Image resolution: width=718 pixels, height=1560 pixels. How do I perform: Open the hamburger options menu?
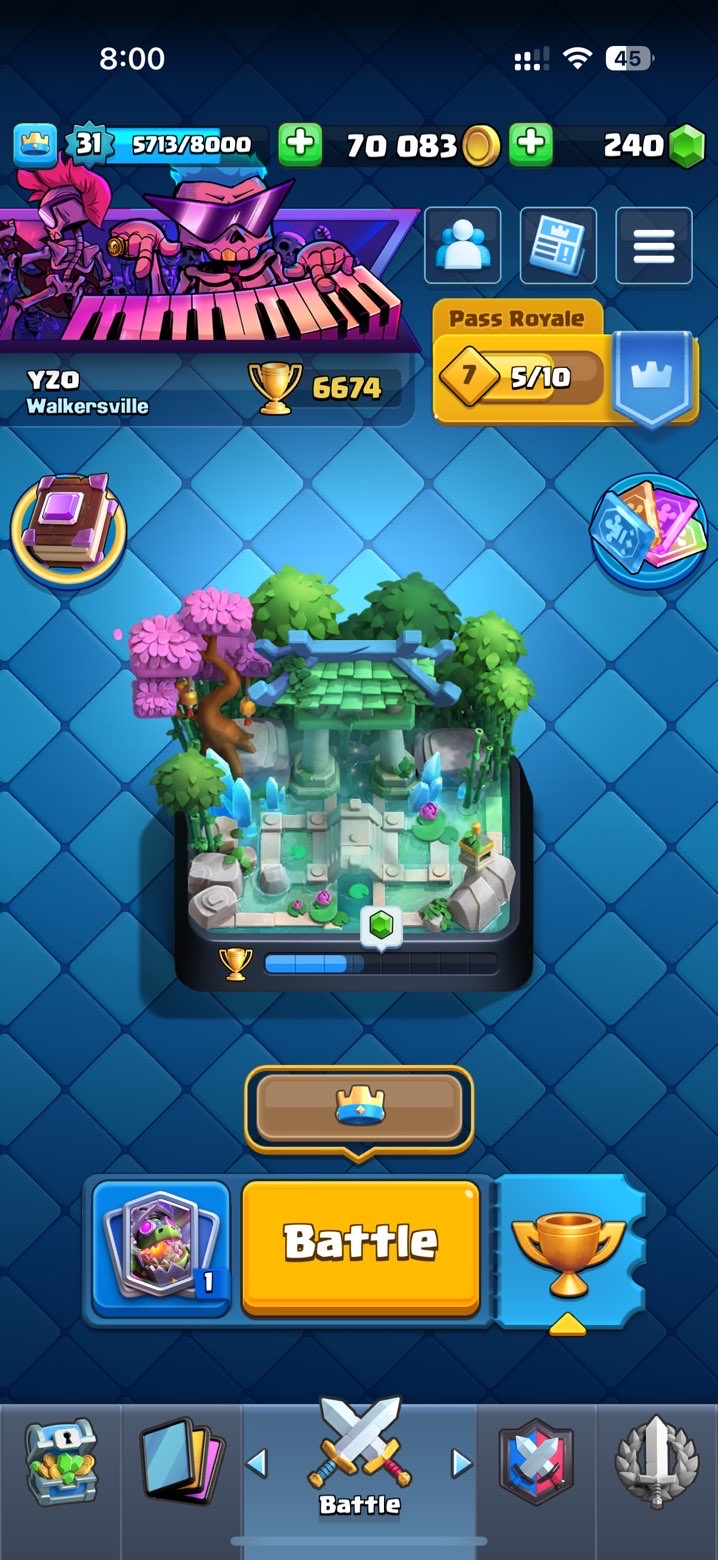(x=653, y=245)
